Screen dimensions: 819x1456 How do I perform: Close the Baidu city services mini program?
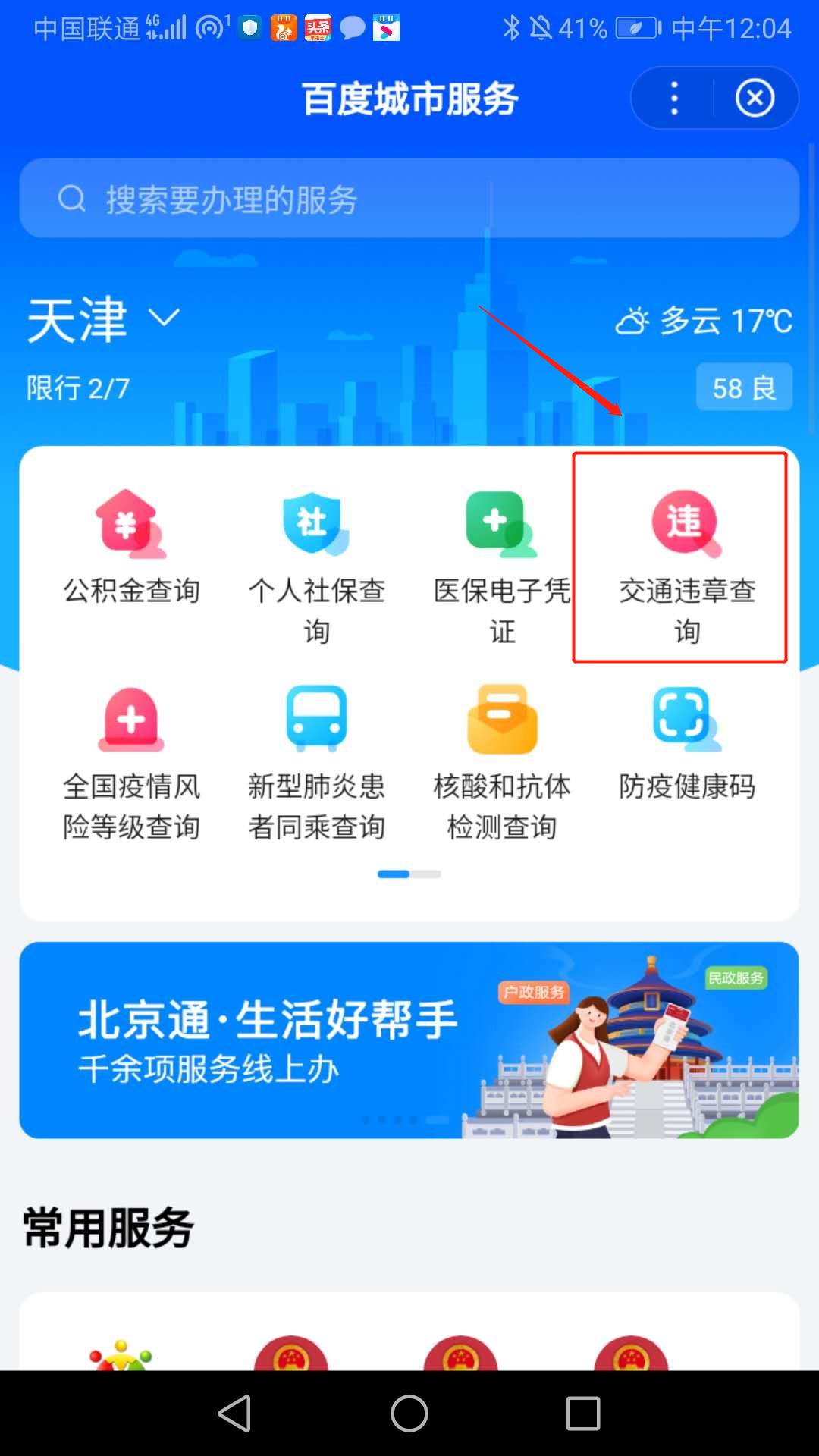(755, 99)
